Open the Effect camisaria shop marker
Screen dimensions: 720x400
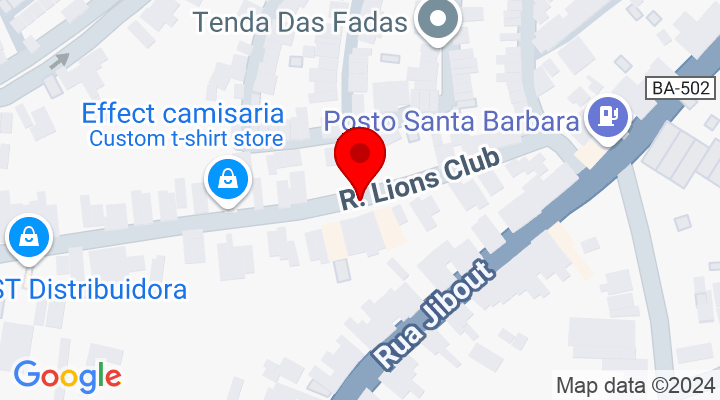tap(228, 180)
